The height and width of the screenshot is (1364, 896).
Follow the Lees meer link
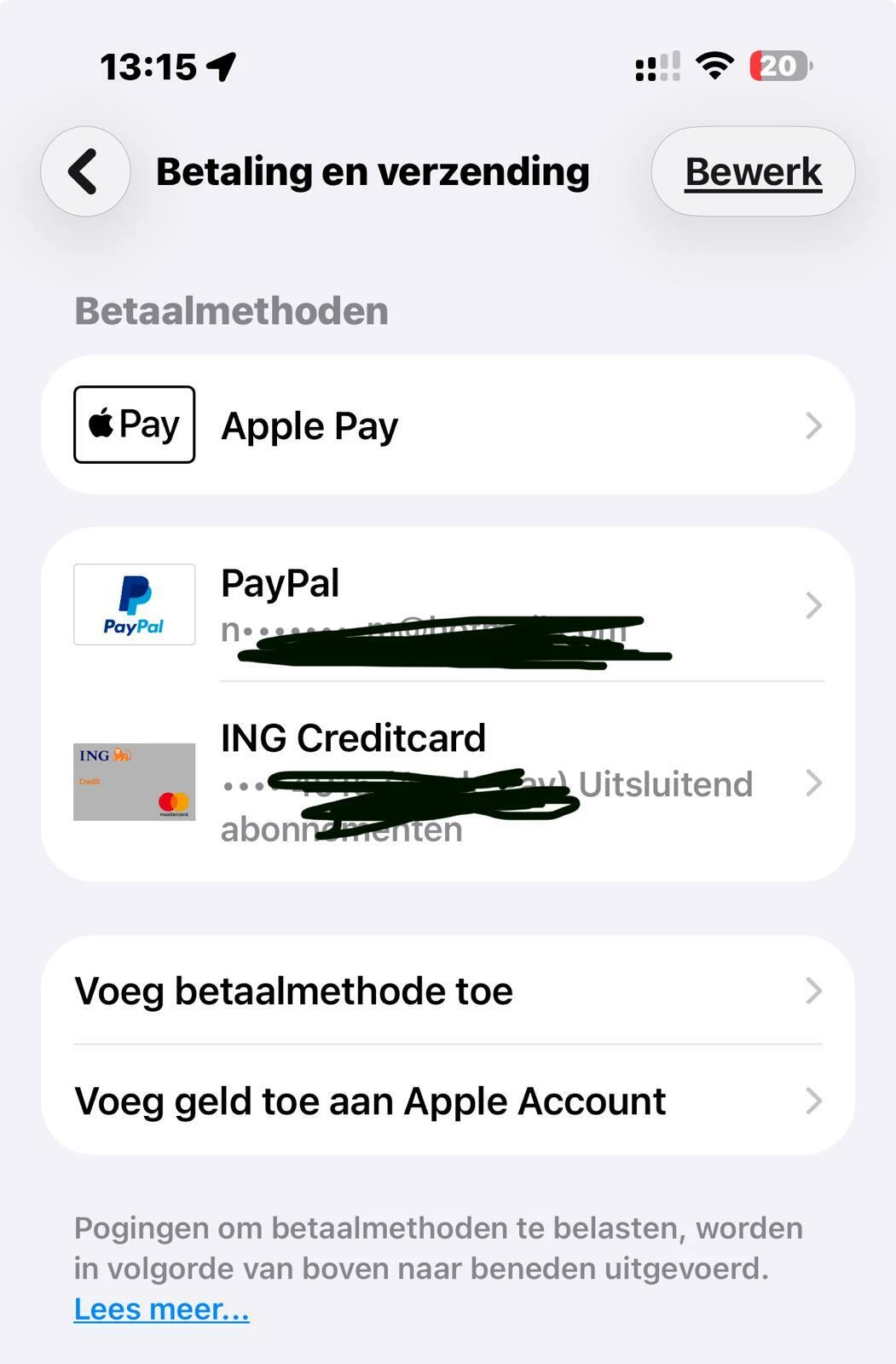[x=161, y=1309]
